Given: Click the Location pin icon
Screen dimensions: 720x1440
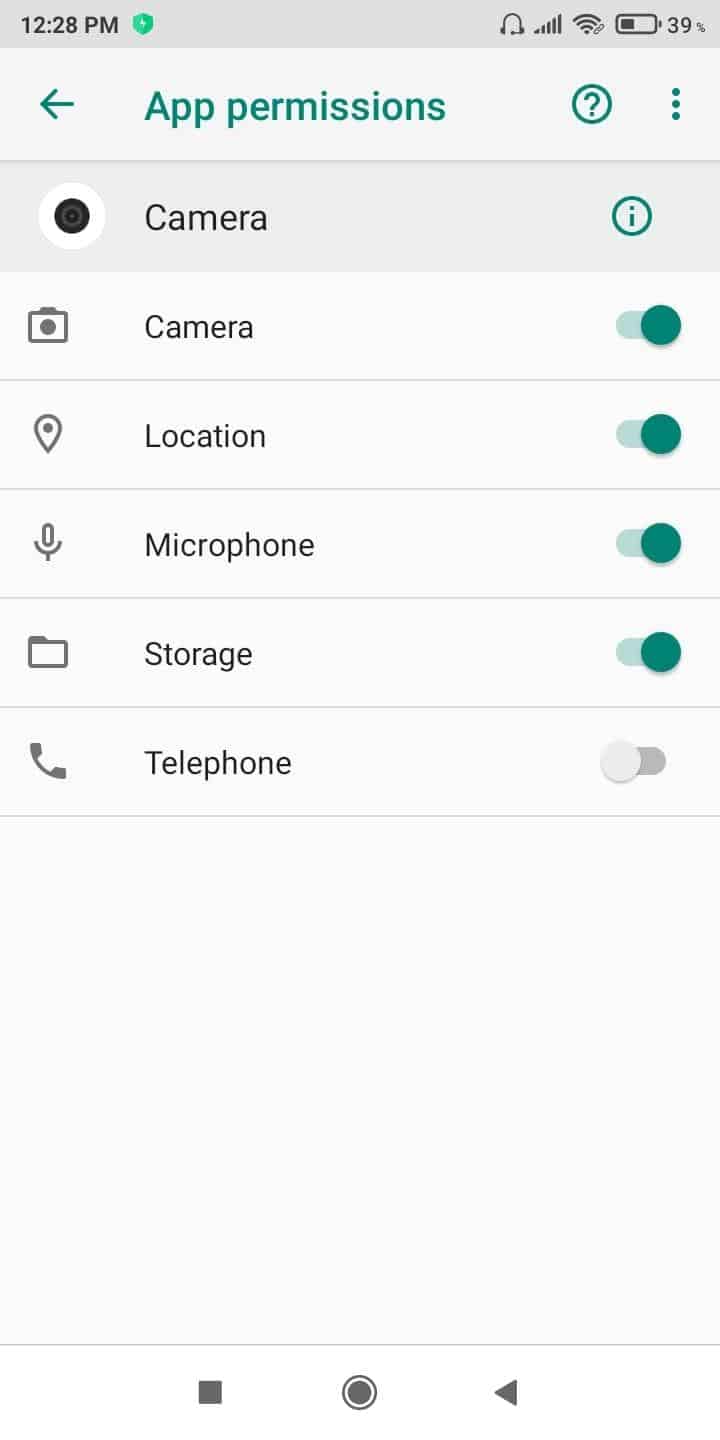Looking at the screenshot, I should coord(48,434).
